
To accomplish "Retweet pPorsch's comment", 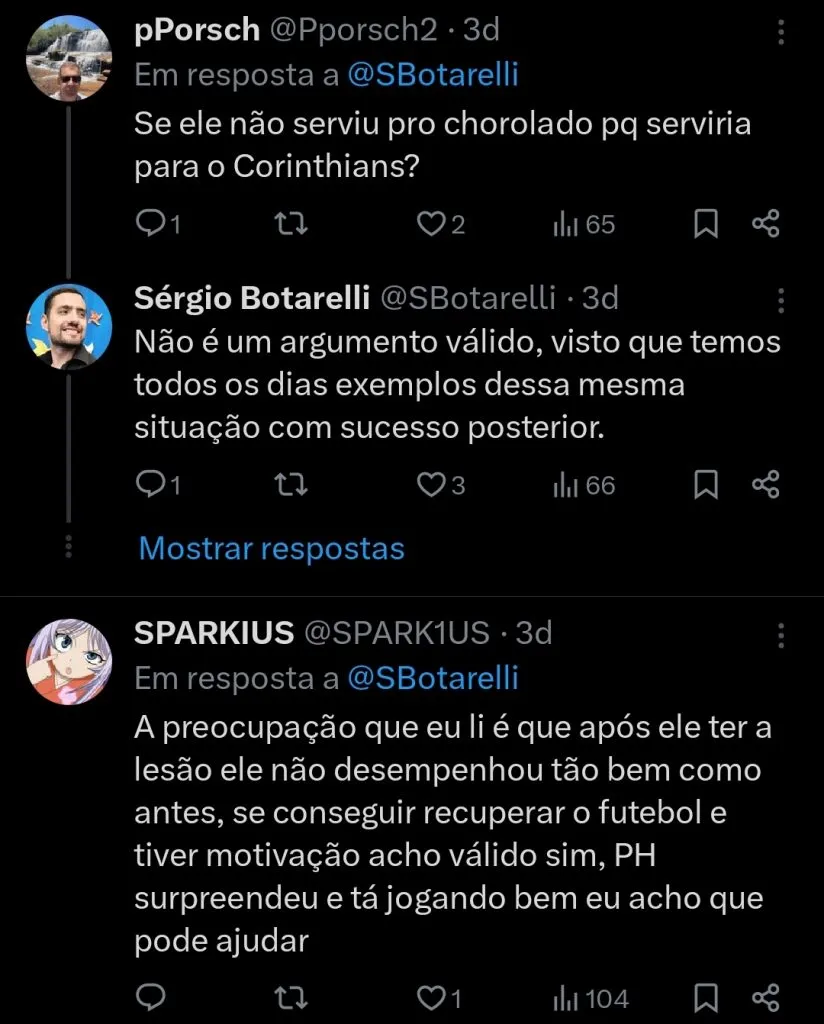I will 290,224.
